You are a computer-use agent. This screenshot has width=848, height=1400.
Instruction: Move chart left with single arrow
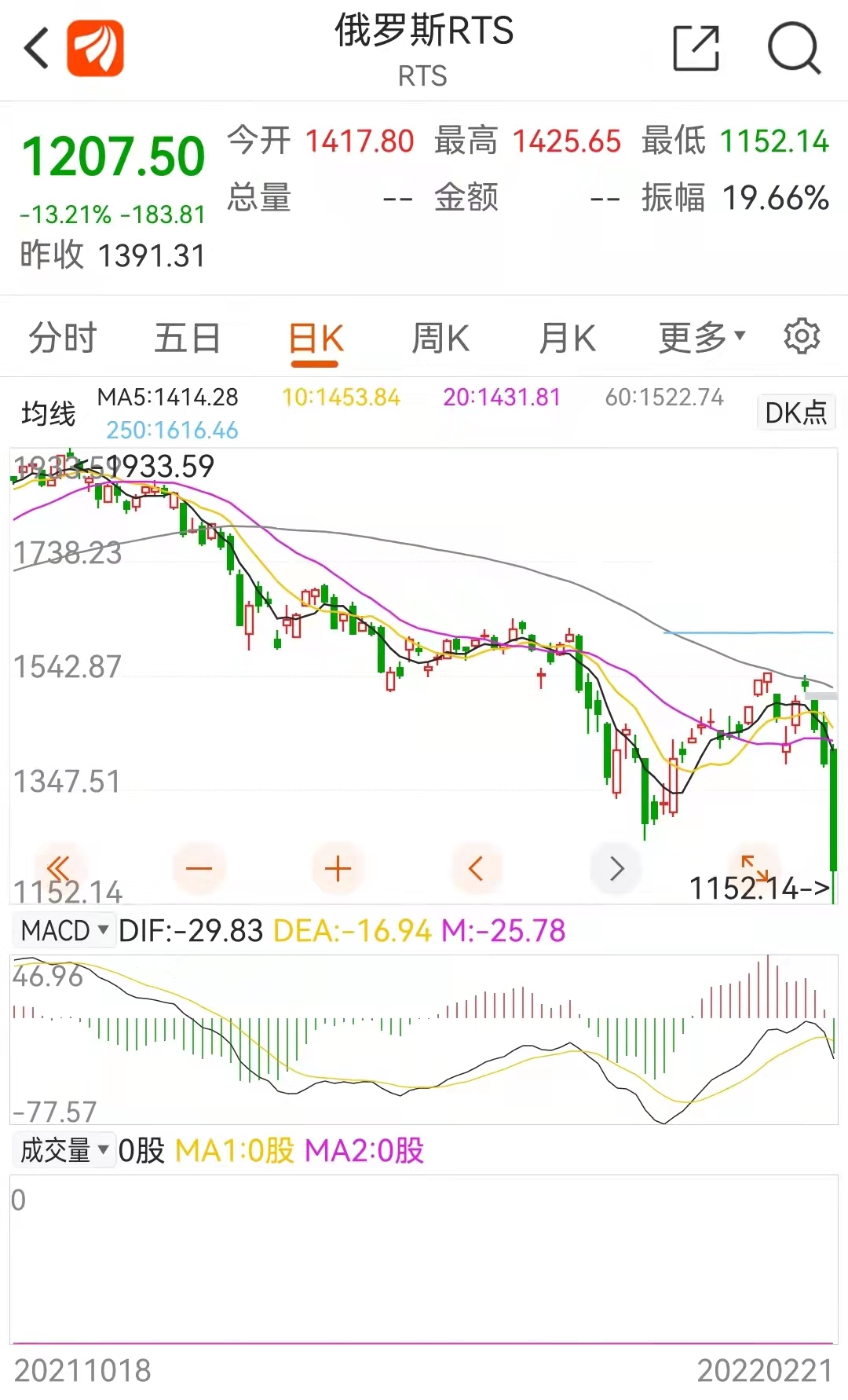click(477, 867)
